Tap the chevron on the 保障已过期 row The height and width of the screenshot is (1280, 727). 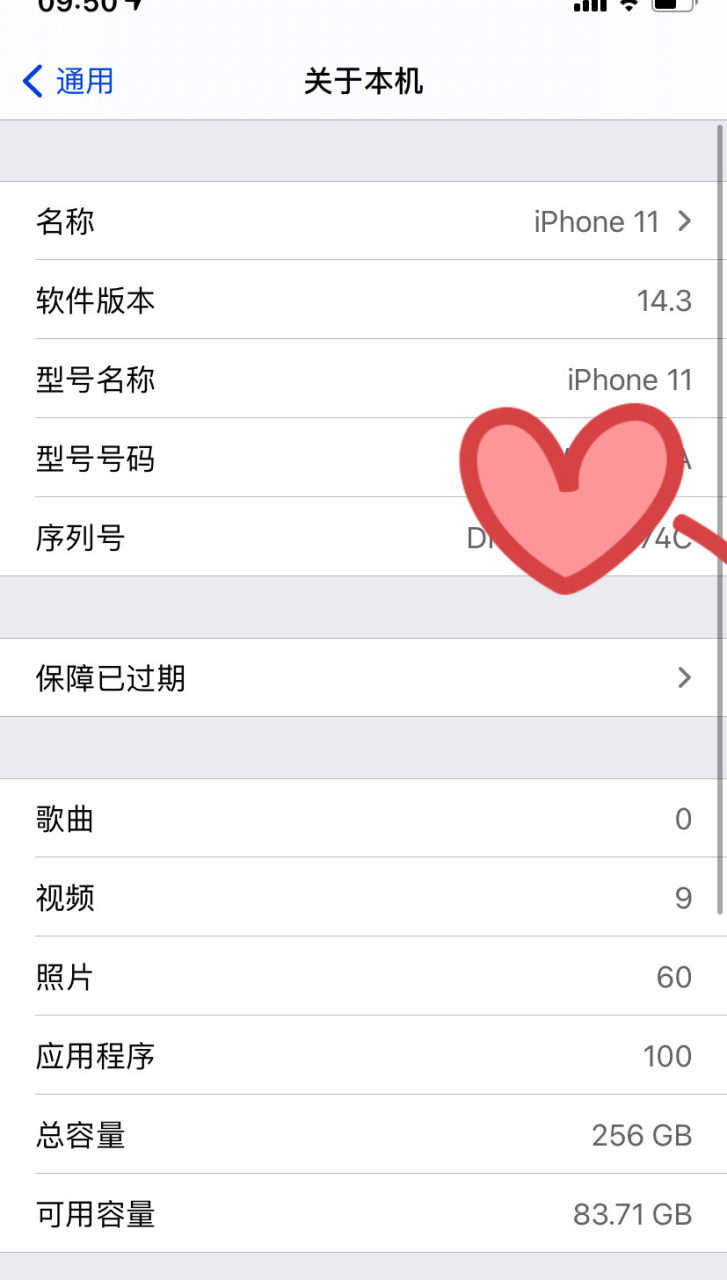686,678
